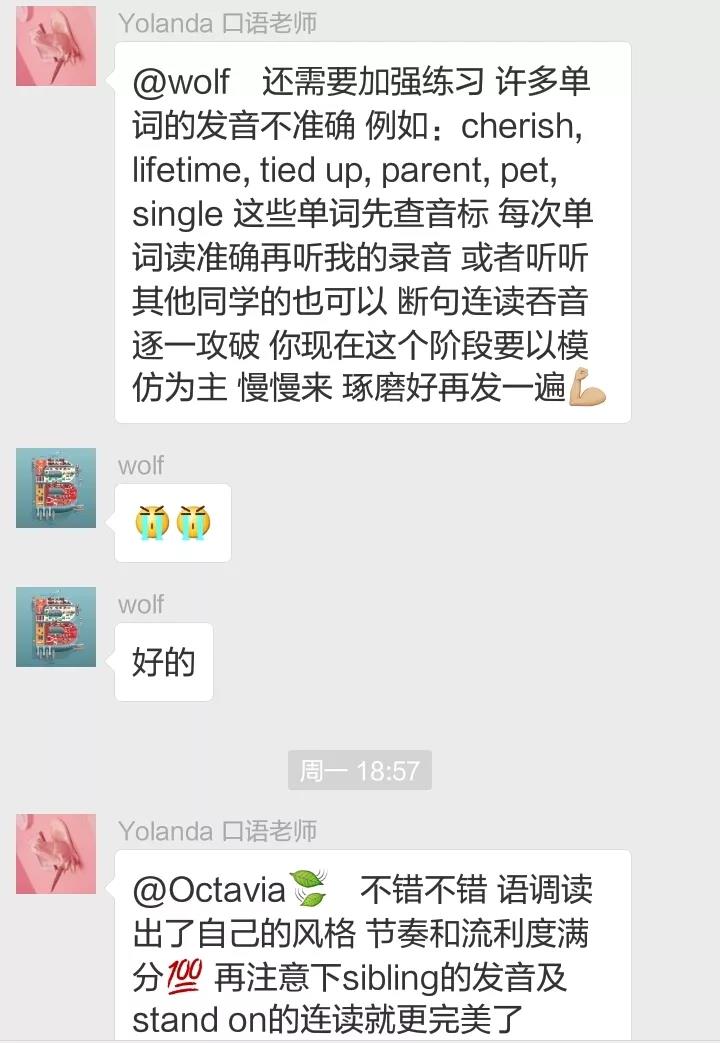
Task: Open wolf's avatar next to crying emojis
Action: pos(56,488)
